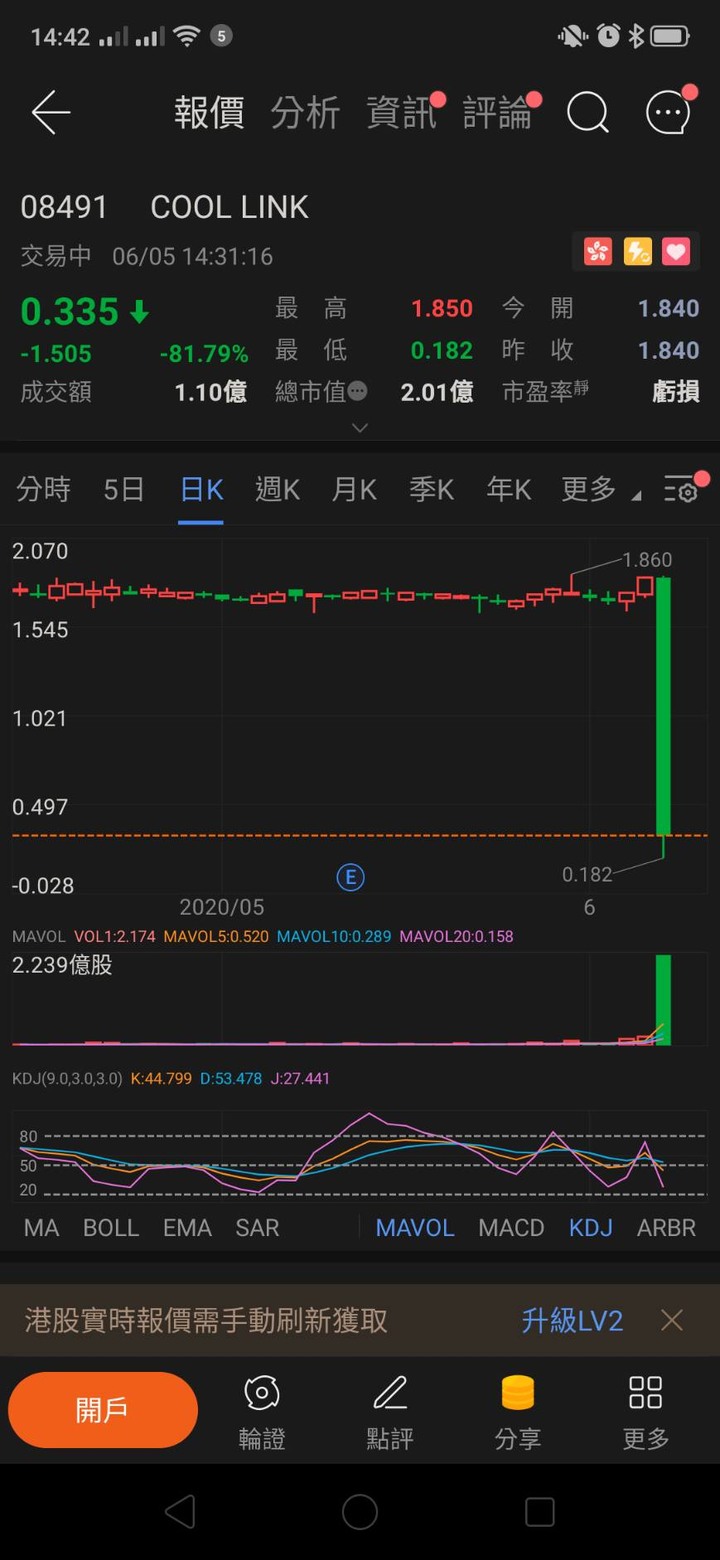Viewport: 720px width, 1560px height.
Task: Tap 升級LV2 upgrade link
Action: [572, 1320]
